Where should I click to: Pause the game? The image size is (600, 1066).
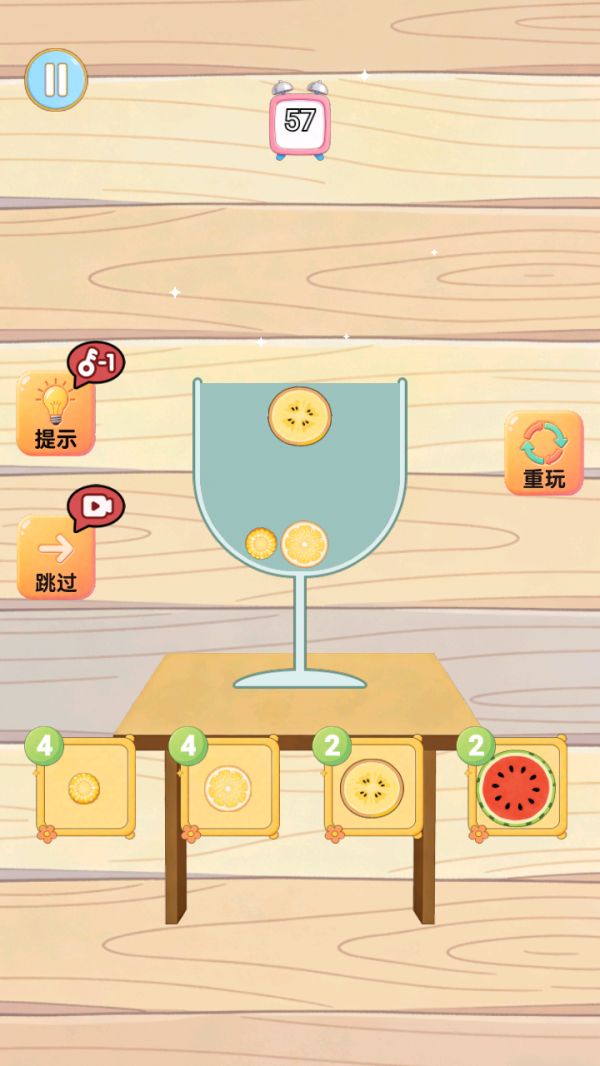[56, 80]
